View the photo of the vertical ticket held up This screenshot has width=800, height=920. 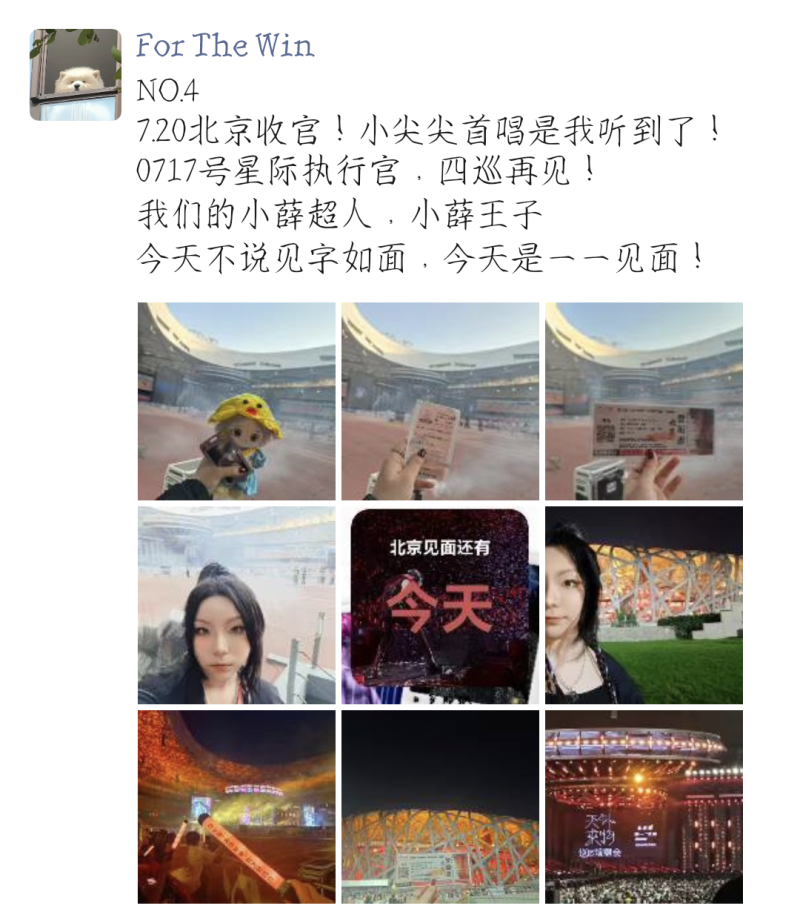click(440, 401)
